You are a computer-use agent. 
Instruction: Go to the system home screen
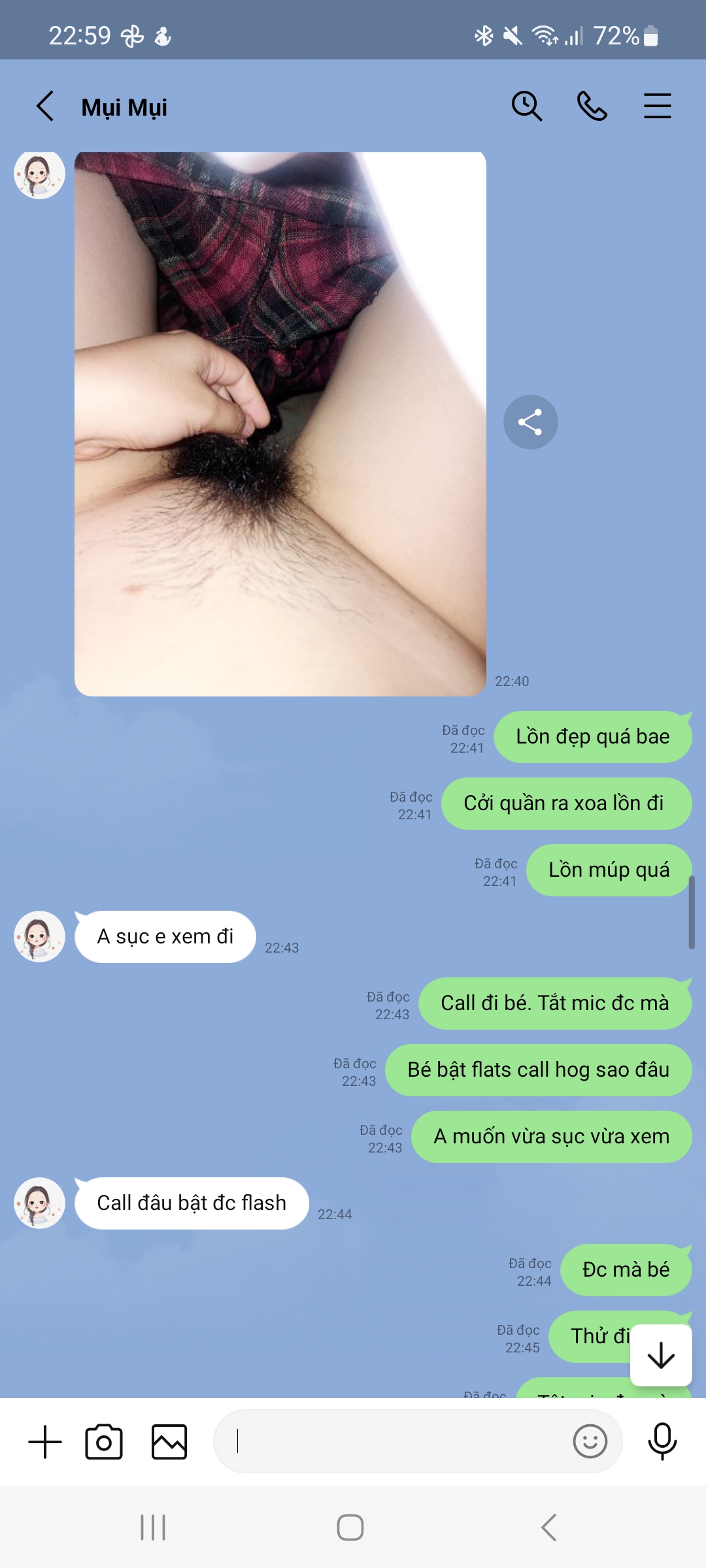point(350,1527)
